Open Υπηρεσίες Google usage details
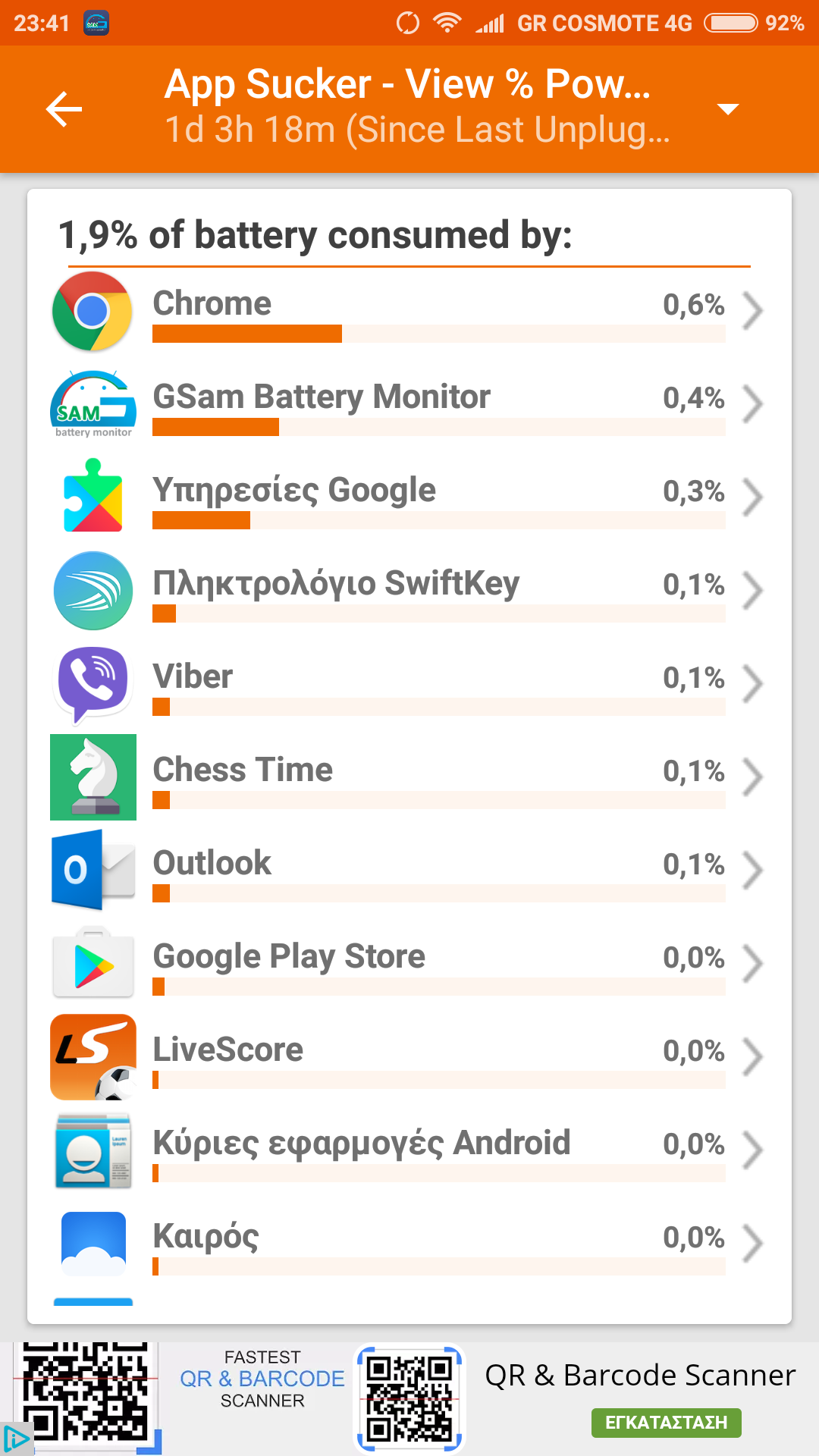The height and width of the screenshot is (1456, 819). coord(409,498)
